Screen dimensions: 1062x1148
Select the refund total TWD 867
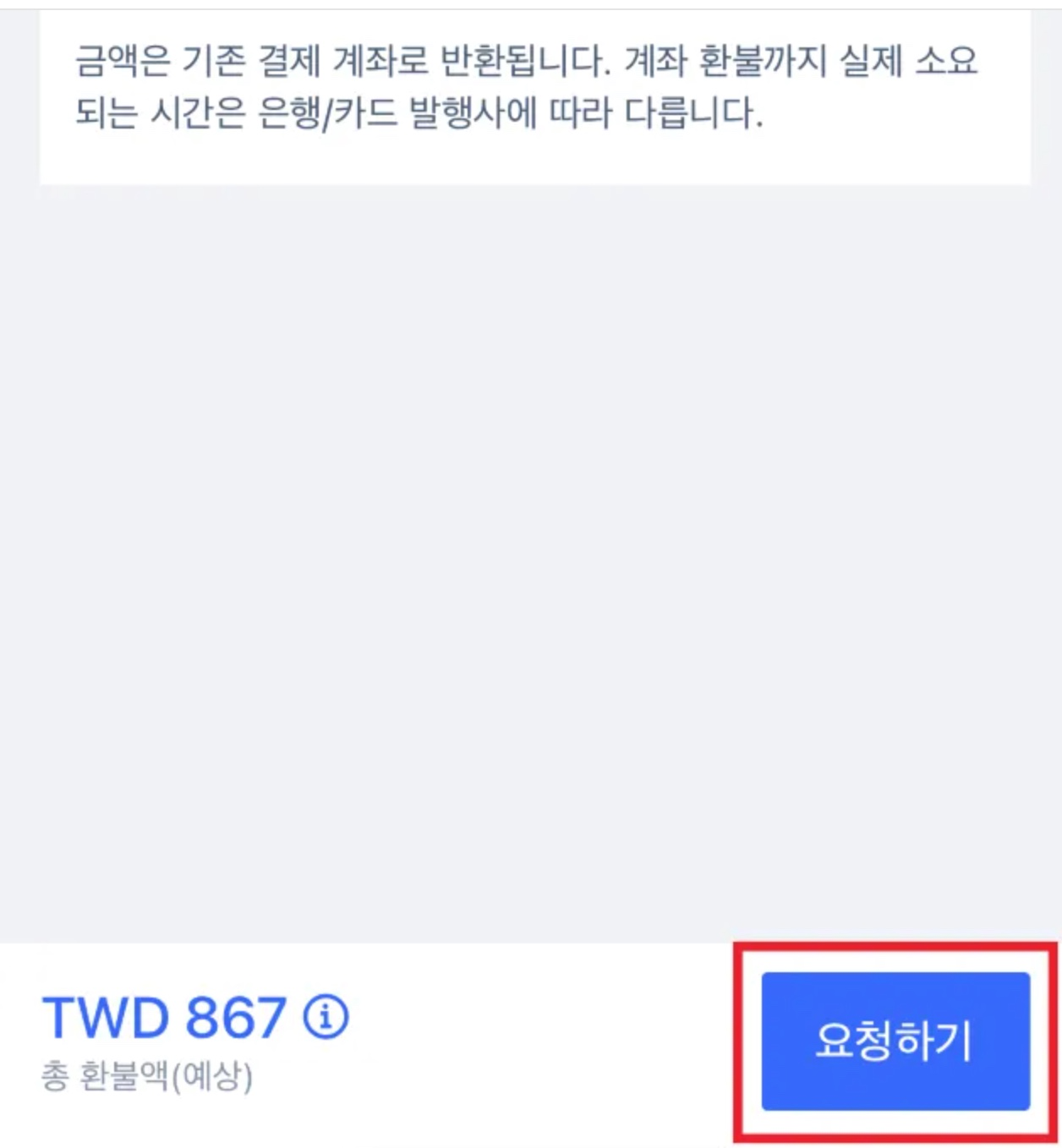click(x=165, y=1014)
